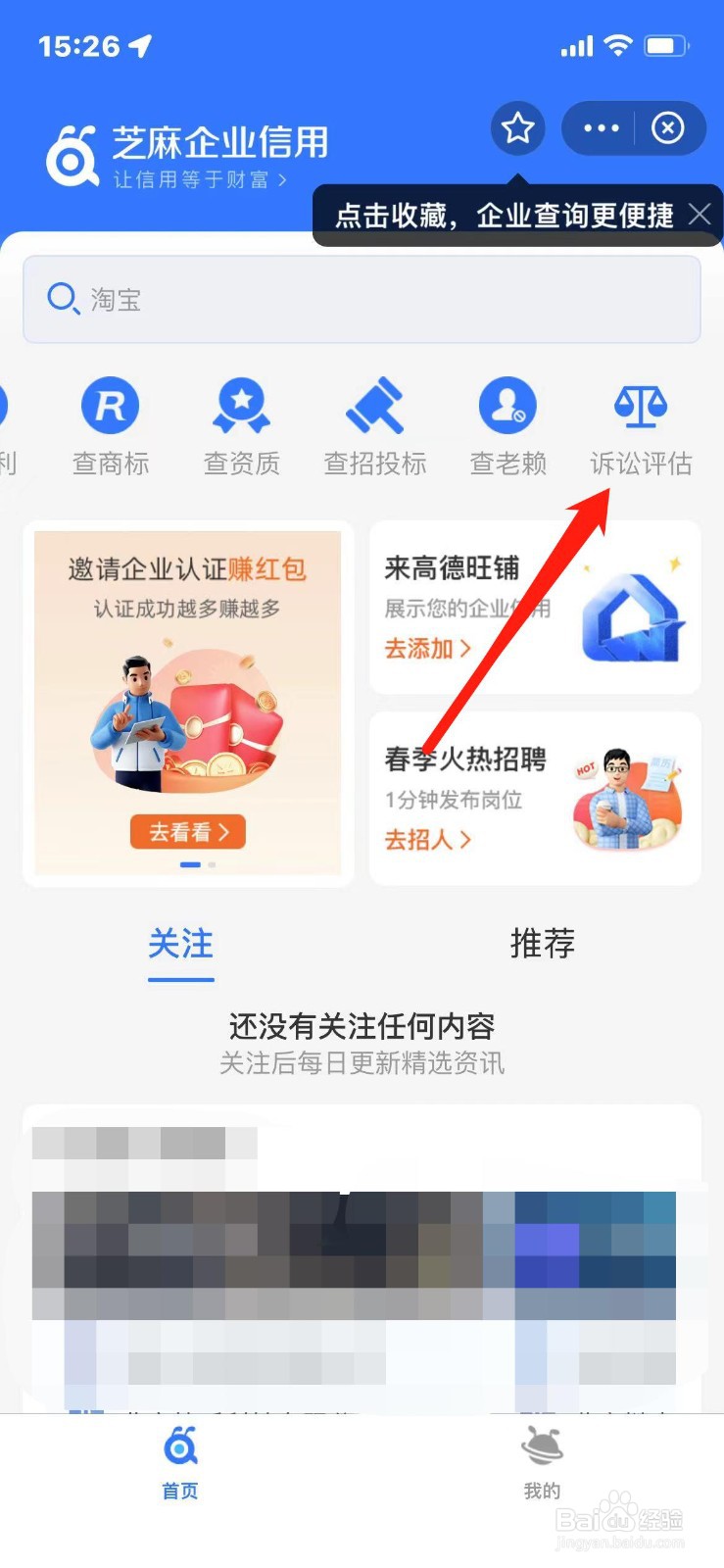724x1568 pixels.
Task: Open the three-dot more options menu
Action: (x=600, y=127)
